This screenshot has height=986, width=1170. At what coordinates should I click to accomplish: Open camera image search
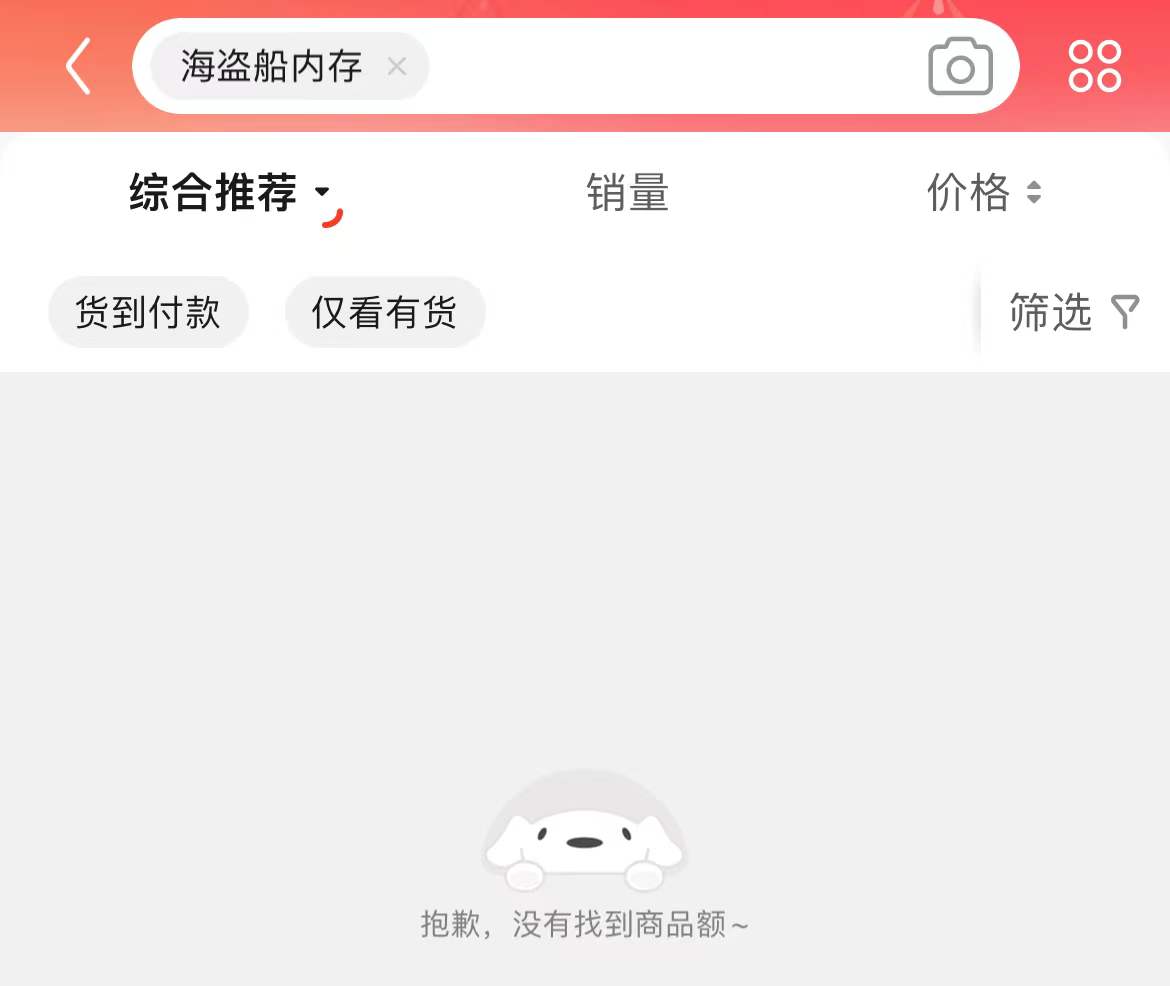960,67
